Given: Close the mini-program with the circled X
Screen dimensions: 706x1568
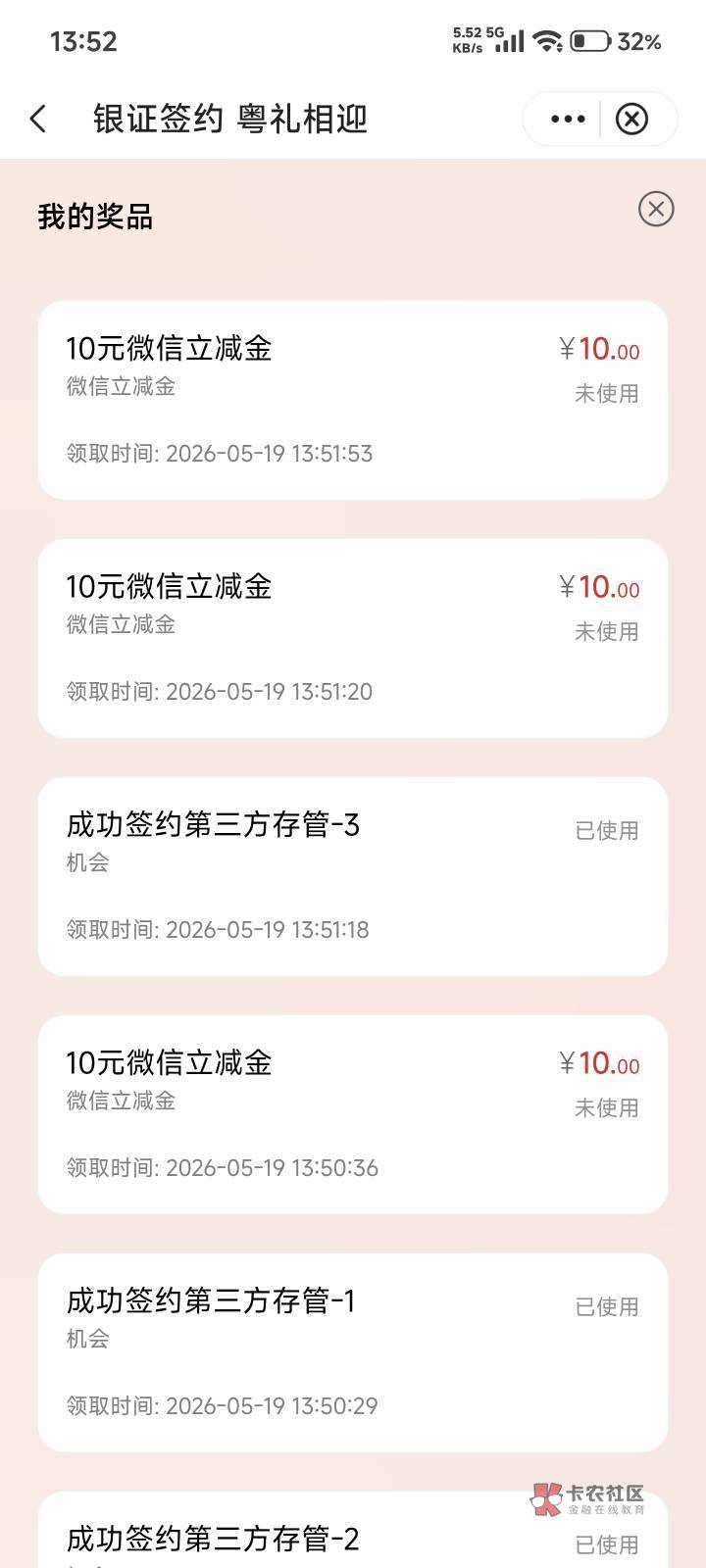Looking at the screenshot, I should click(x=631, y=120).
